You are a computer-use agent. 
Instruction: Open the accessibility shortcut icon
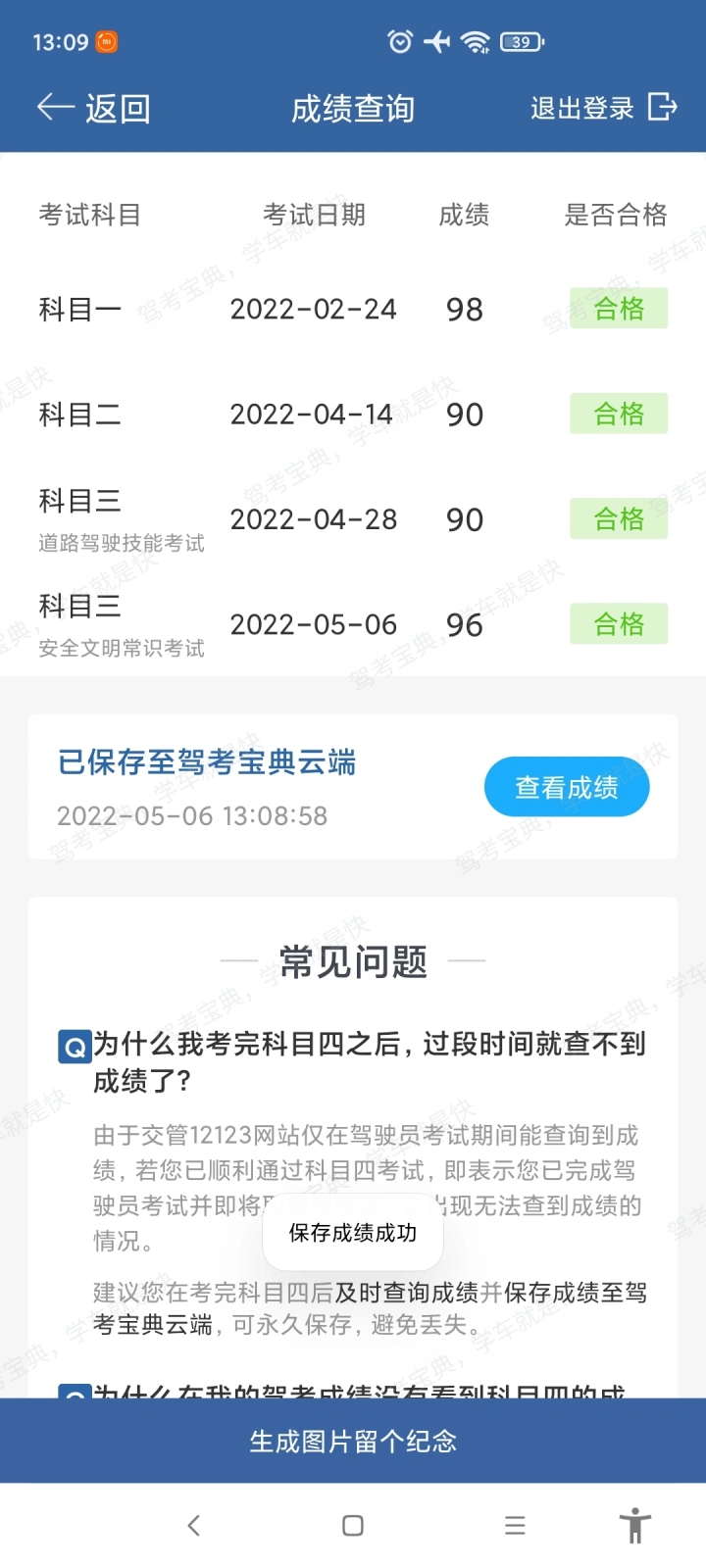point(635,1525)
